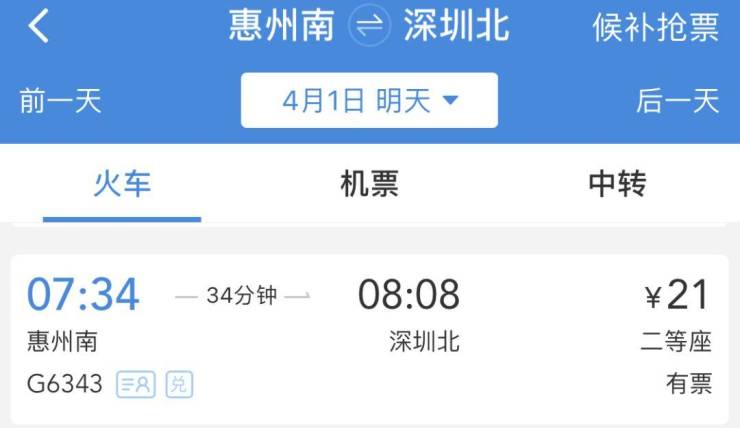Go to the previous day 前一天
This screenshot has width=740, height=428.
(x=61, y=101)
